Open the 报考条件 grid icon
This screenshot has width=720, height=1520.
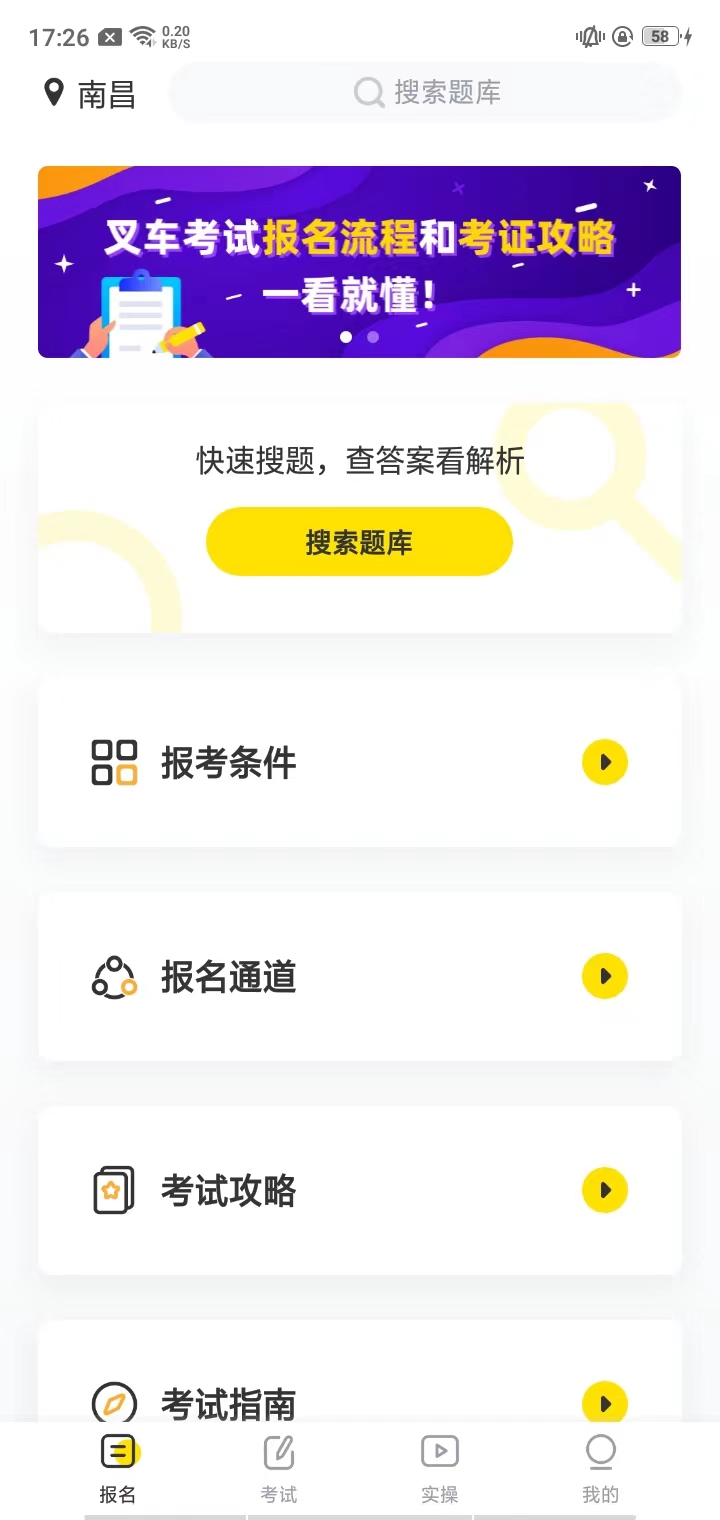pyautogui.click(x=114, y=761)
